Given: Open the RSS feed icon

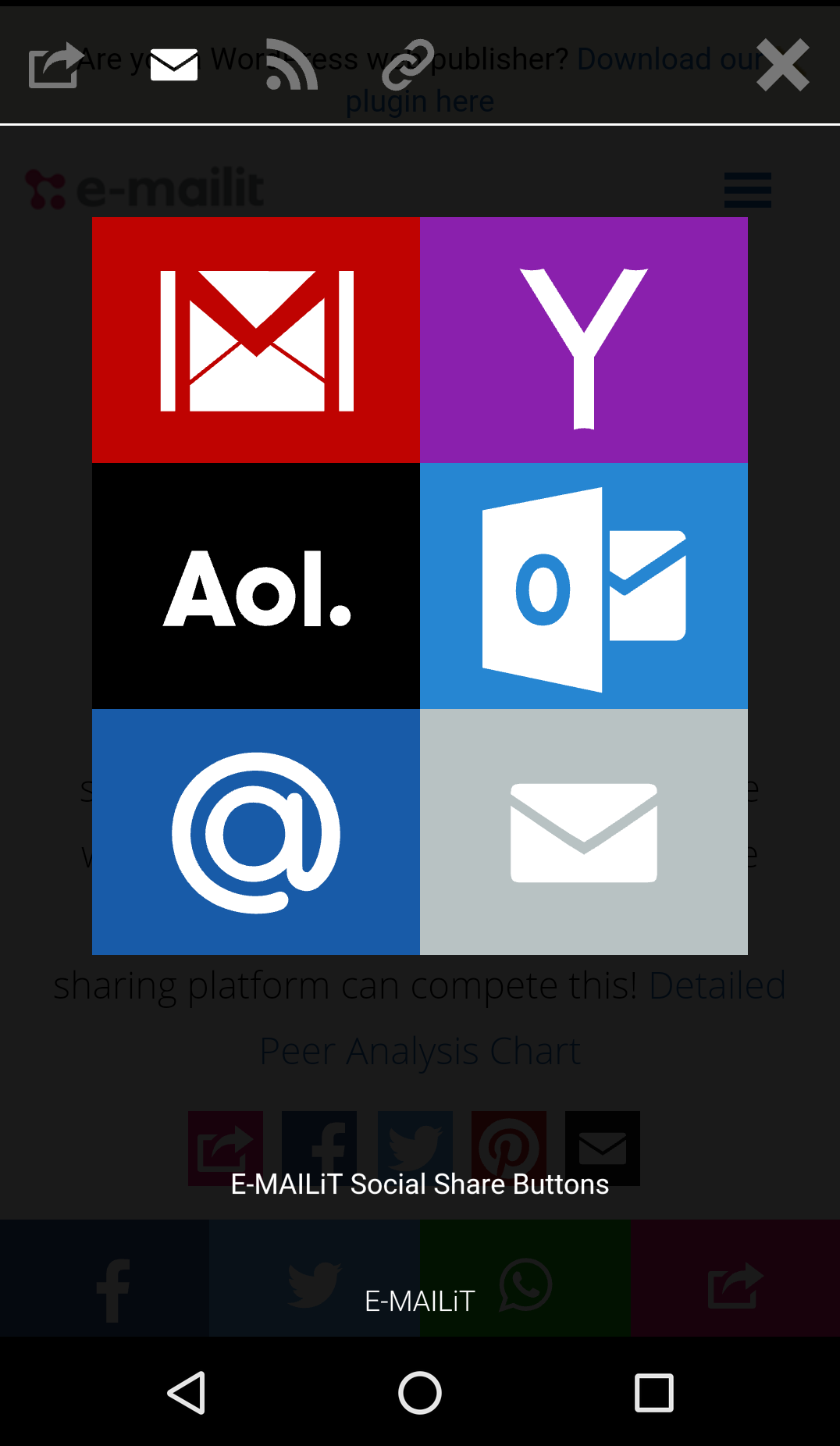Looking at the screenshot, I should pyautogui.click(x=291, y=65).
